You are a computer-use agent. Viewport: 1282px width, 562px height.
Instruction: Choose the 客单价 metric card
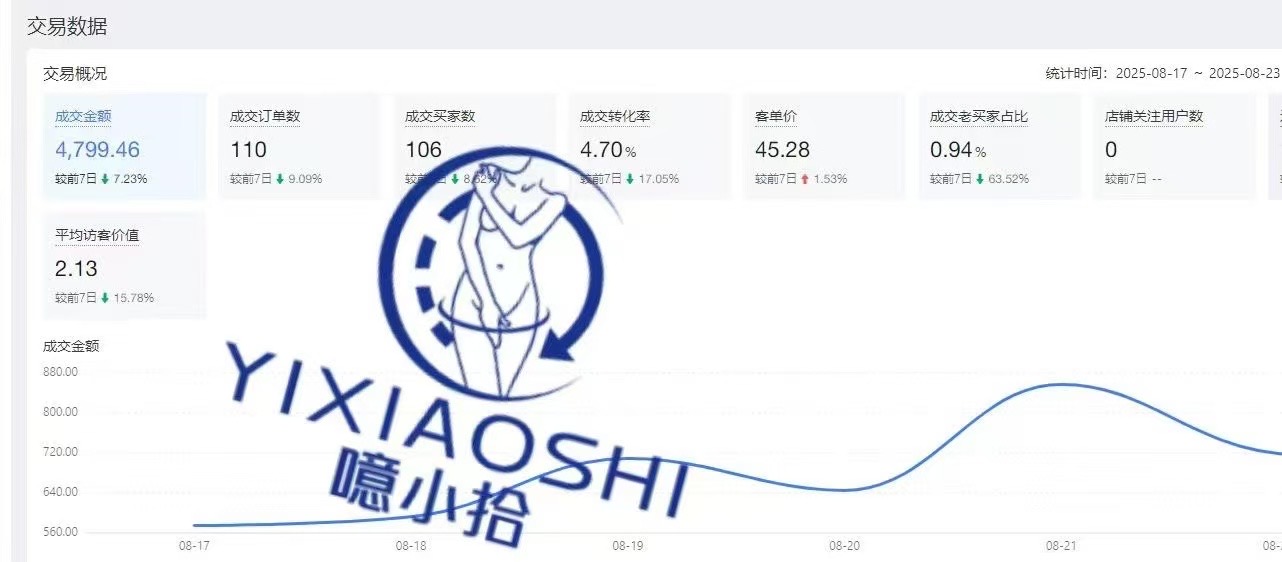pos(824,147)
